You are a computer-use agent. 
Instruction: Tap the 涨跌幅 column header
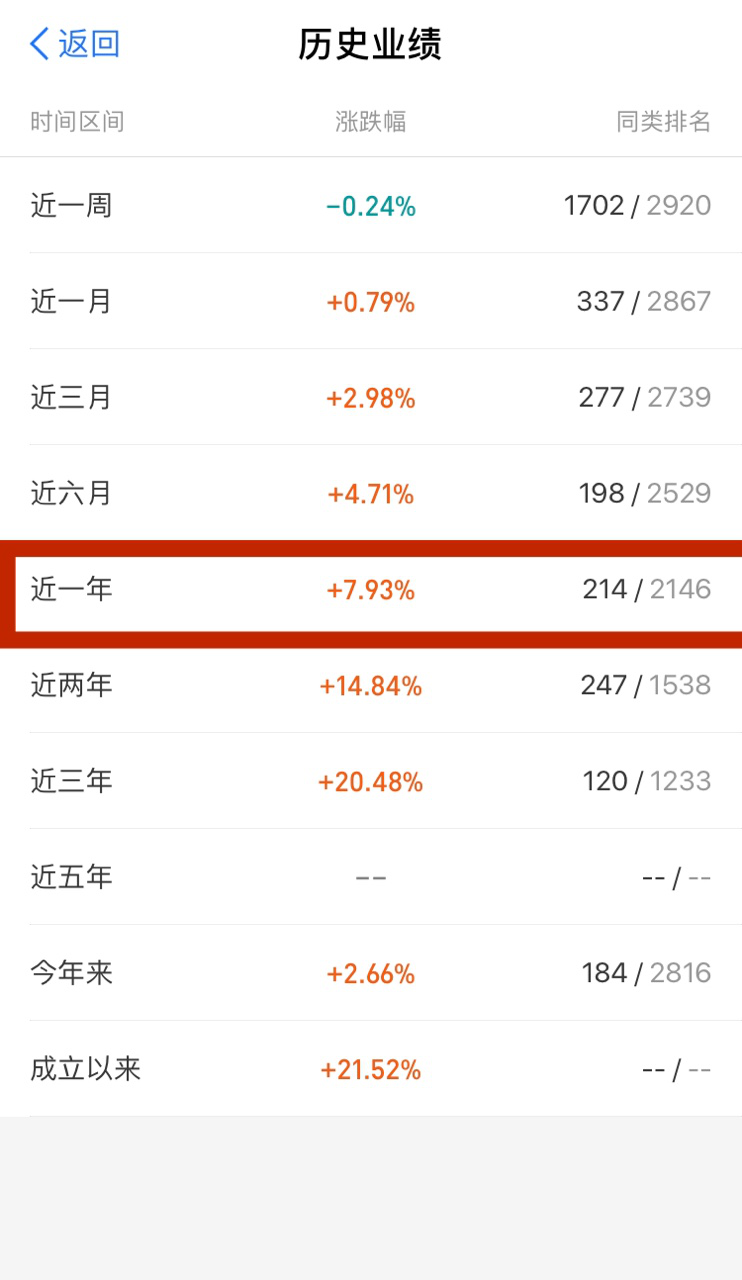(371, 121)
